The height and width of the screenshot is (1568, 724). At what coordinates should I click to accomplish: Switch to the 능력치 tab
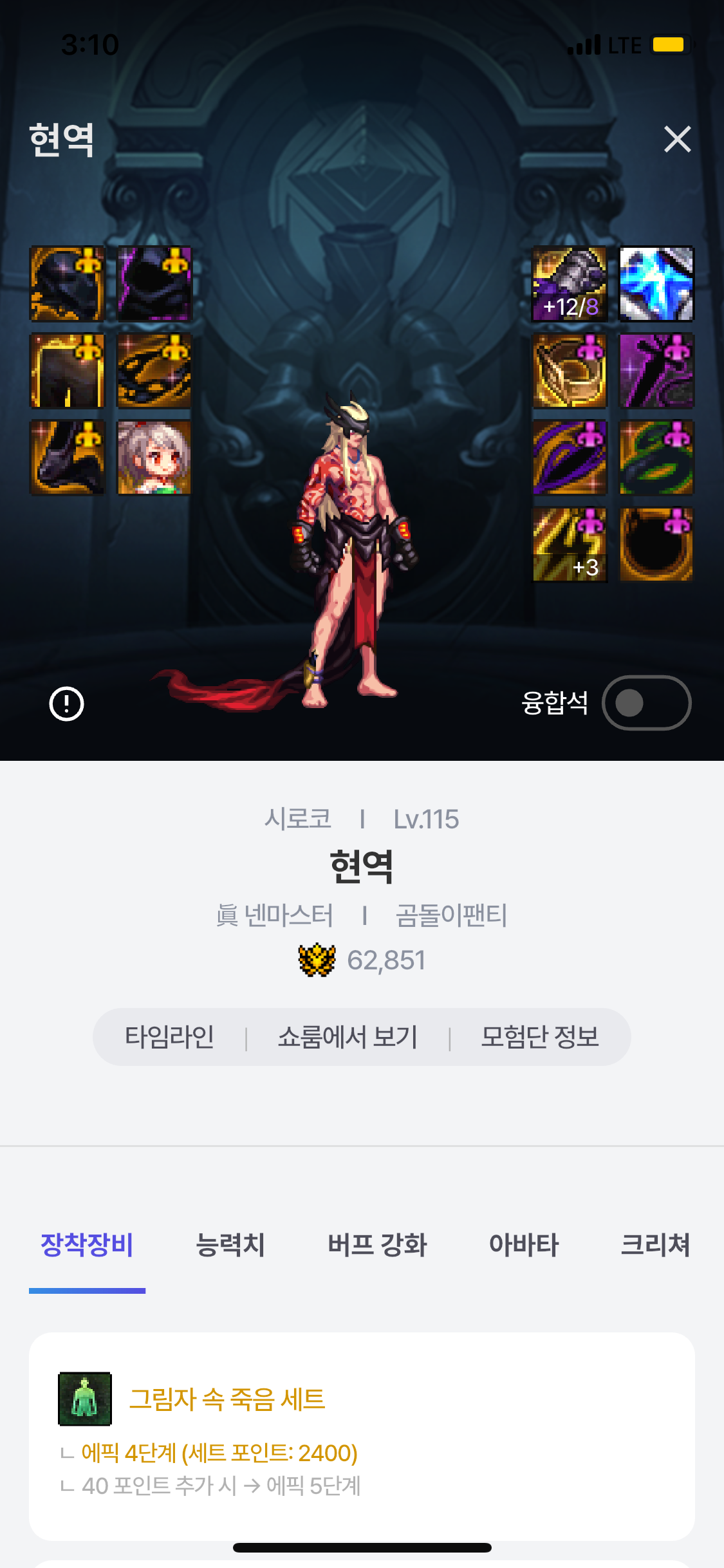click(x=230, y=1244)
